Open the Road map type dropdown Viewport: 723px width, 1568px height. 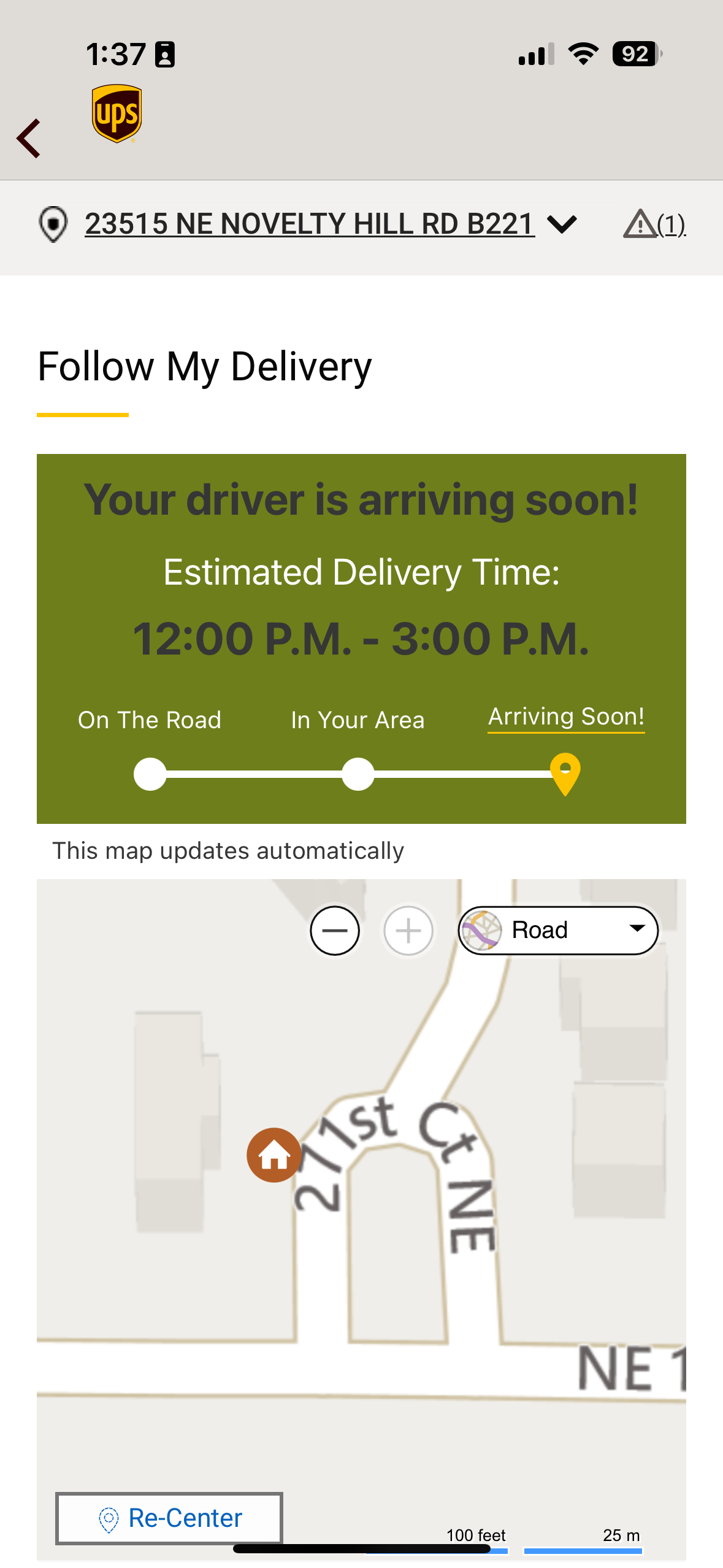click(558, 931)
